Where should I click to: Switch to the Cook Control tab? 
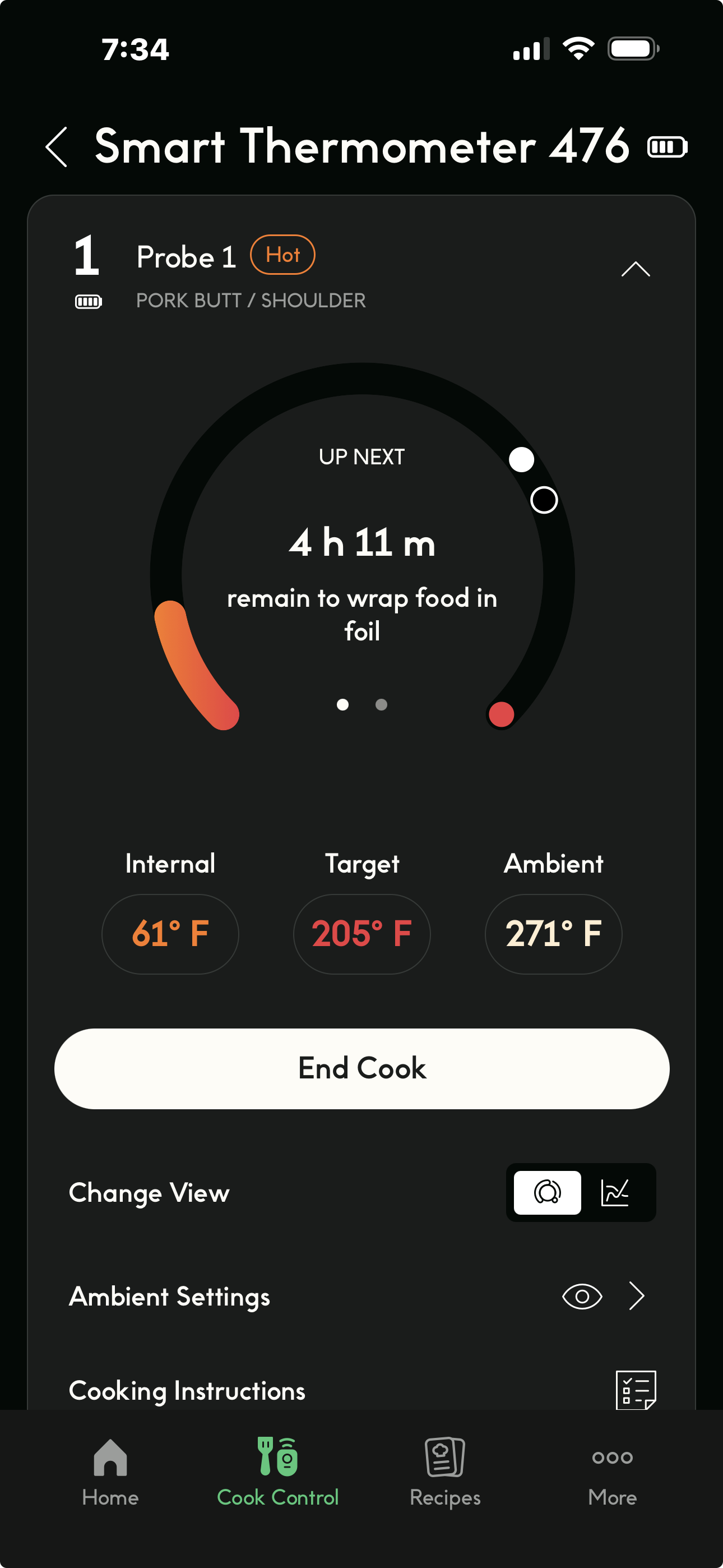click(277, 1469)
